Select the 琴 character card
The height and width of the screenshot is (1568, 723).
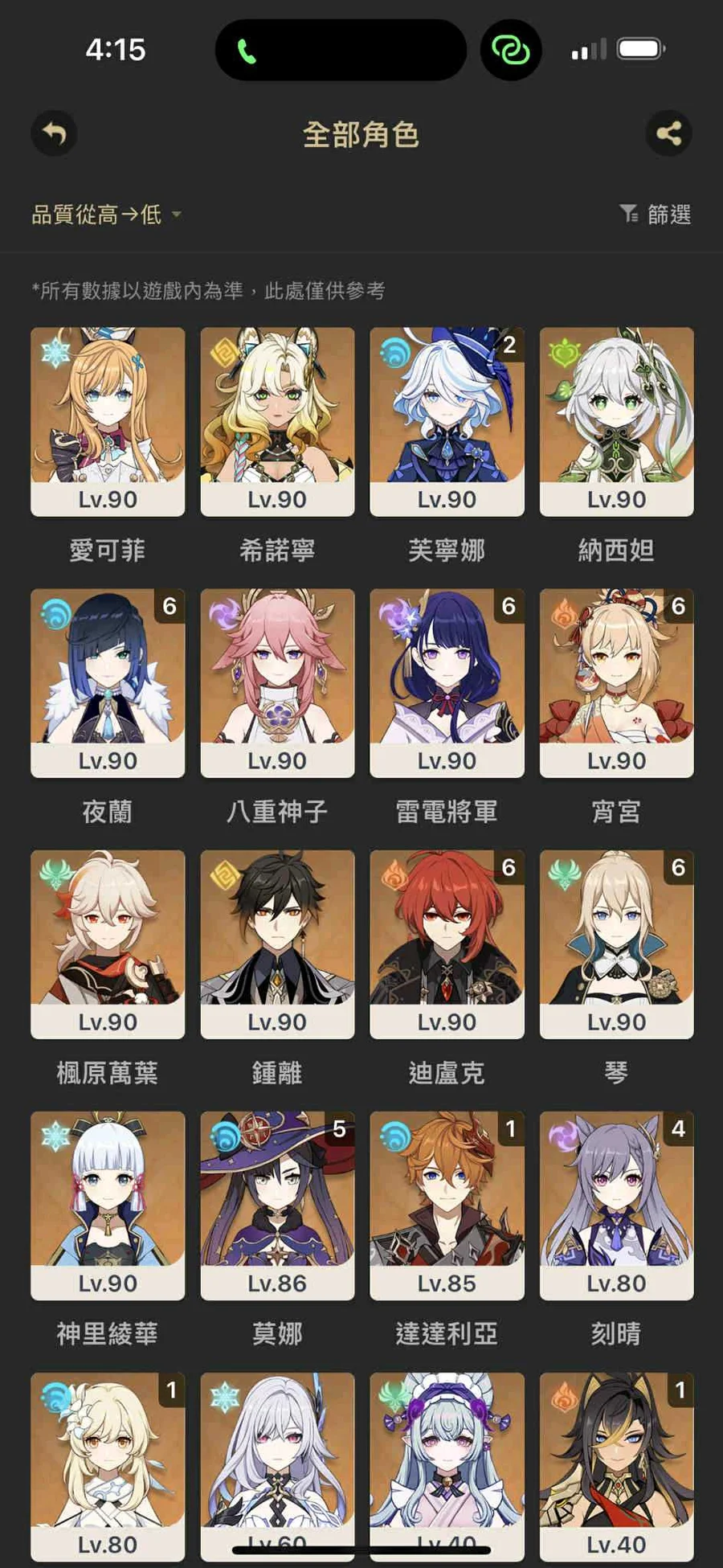(616, 944)
